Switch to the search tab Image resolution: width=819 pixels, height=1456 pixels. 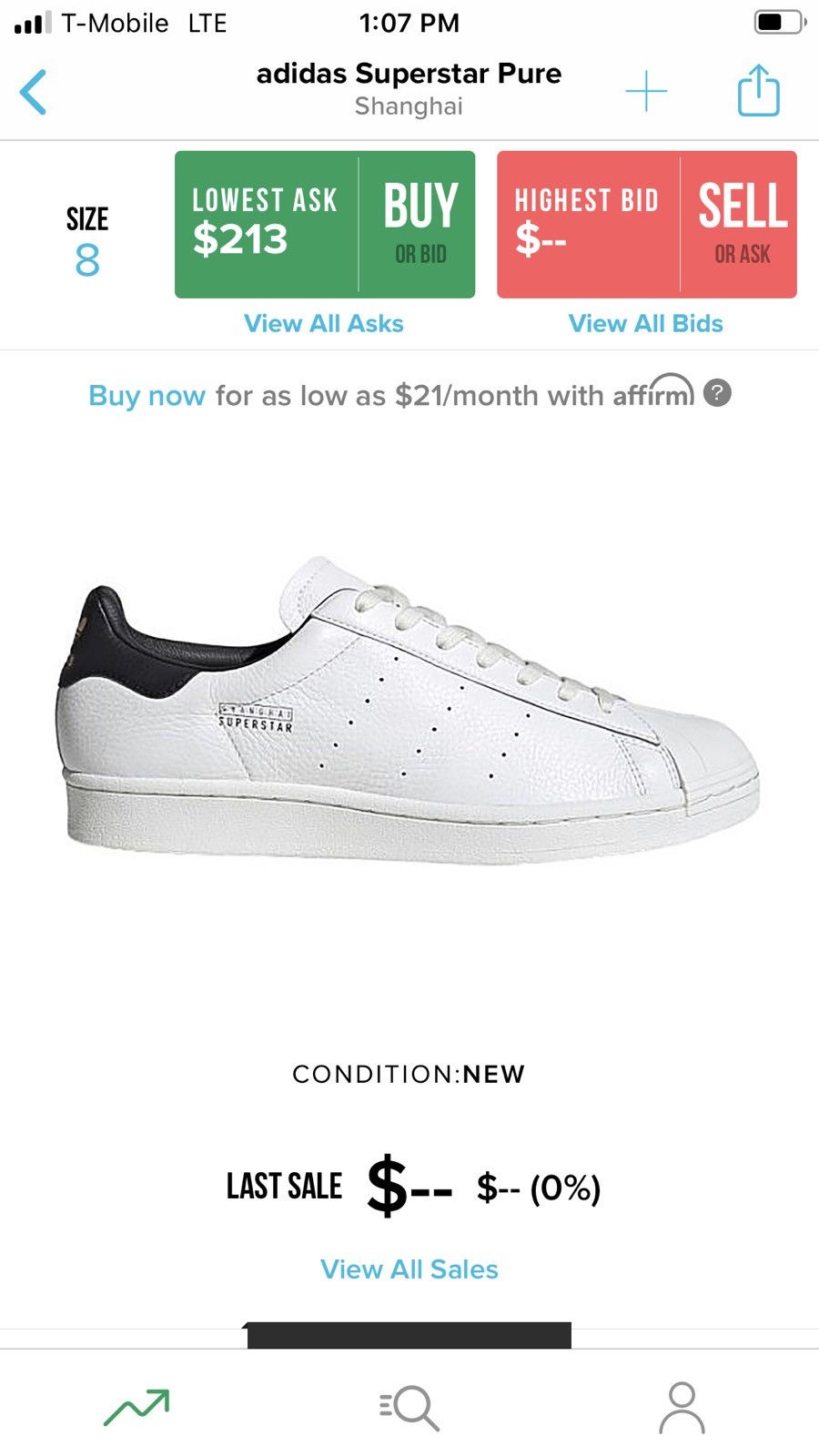(409, 1407)
